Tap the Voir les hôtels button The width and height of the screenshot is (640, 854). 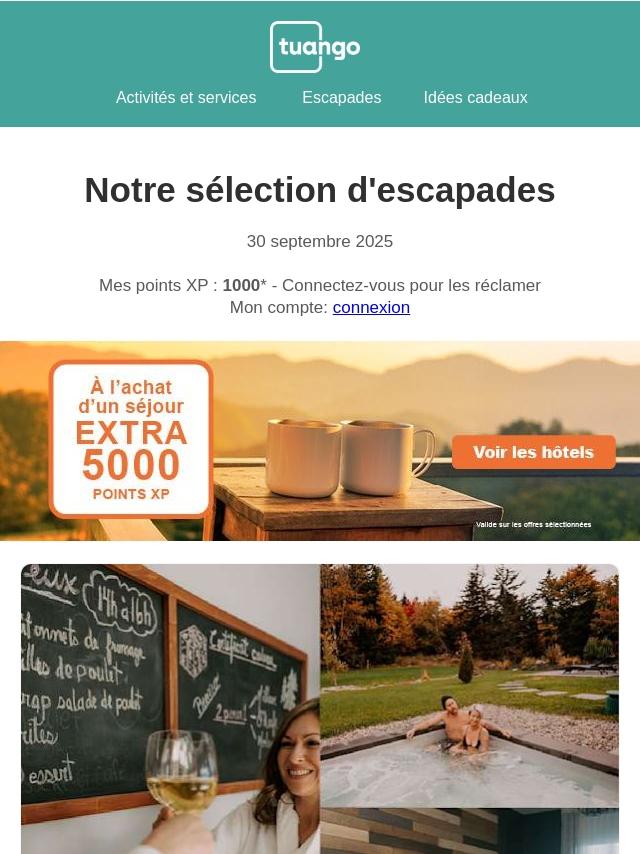pyautogui.click(x=533, y=452)
